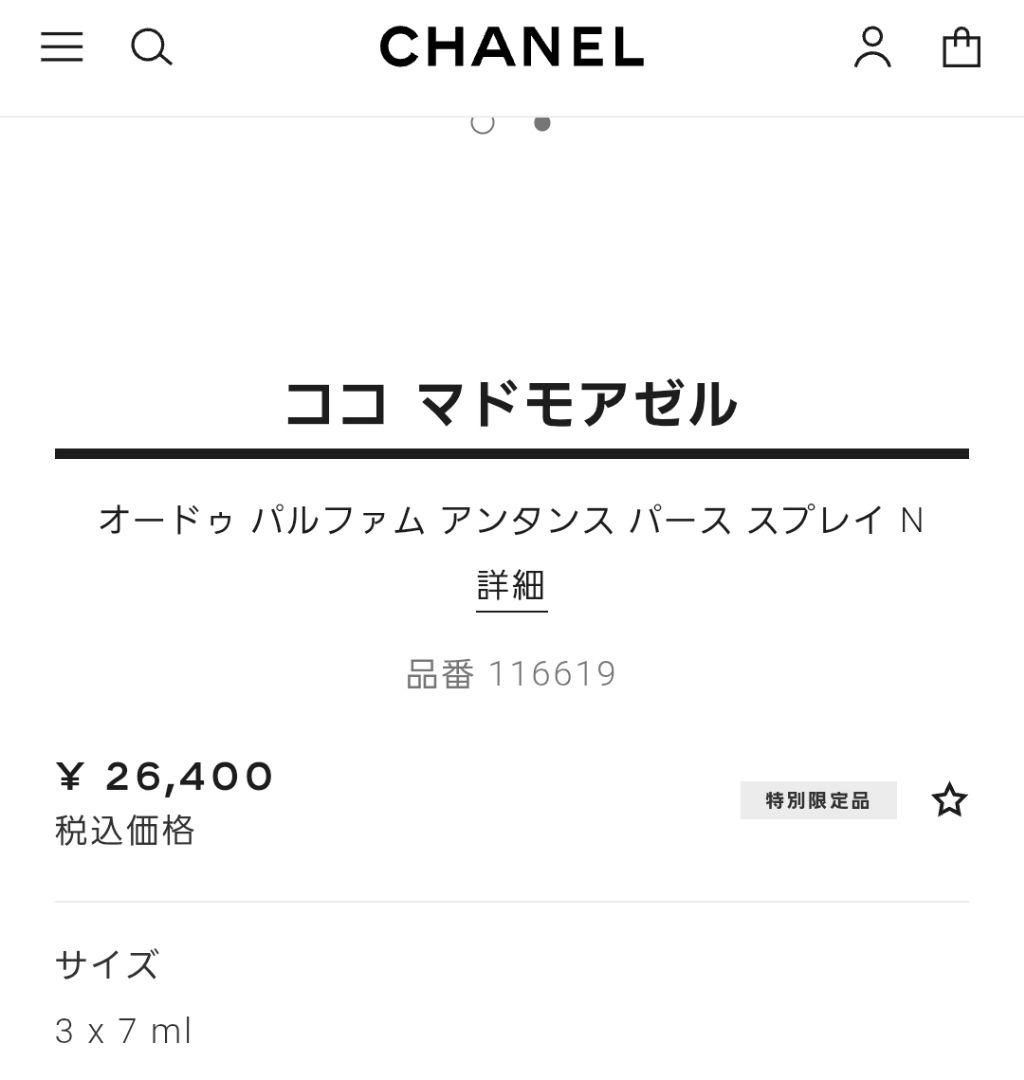Select the first carousel dot indicator

coord(483,122)
